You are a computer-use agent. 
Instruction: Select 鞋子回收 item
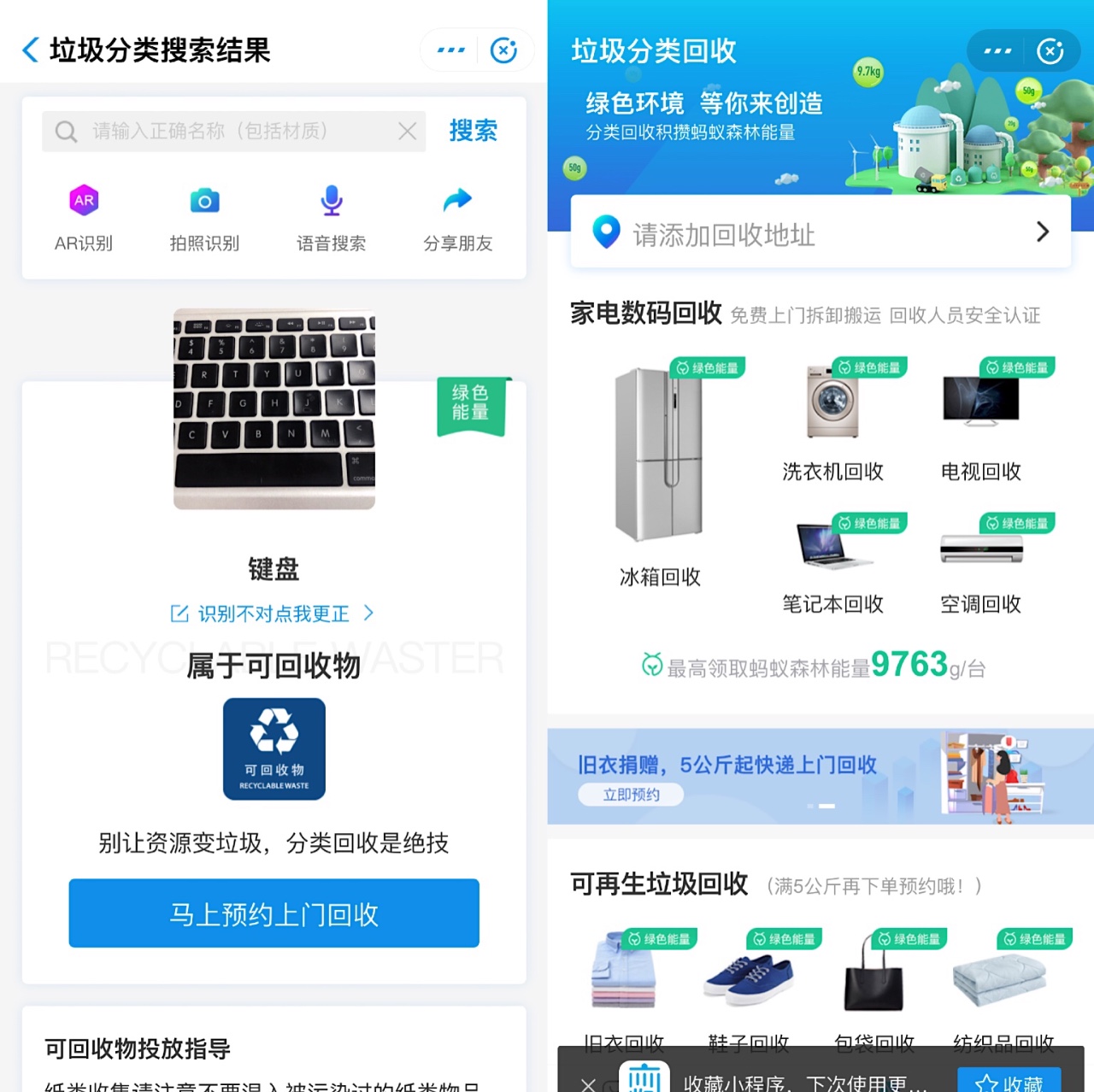point(749,991)
